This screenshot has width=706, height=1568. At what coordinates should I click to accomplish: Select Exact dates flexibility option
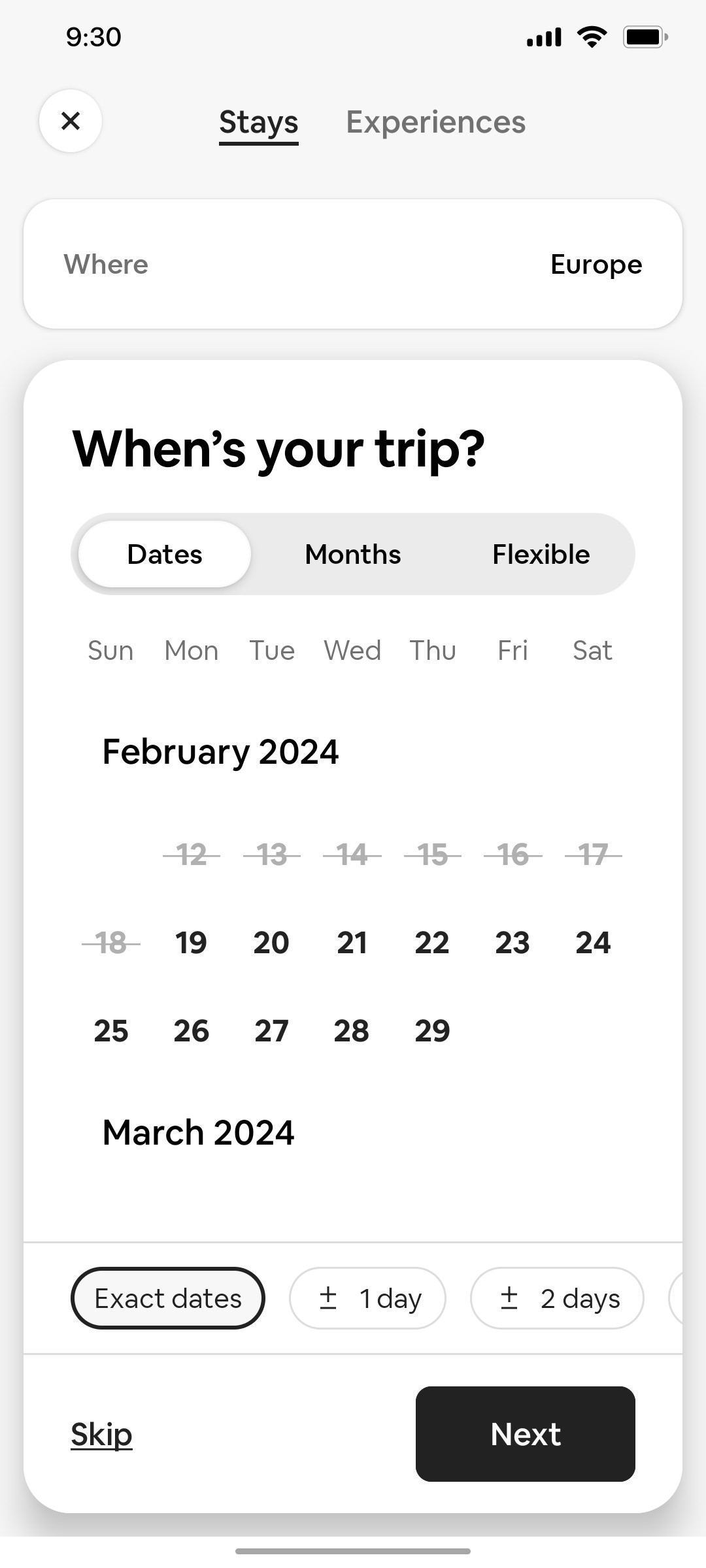click(167, 1298)
